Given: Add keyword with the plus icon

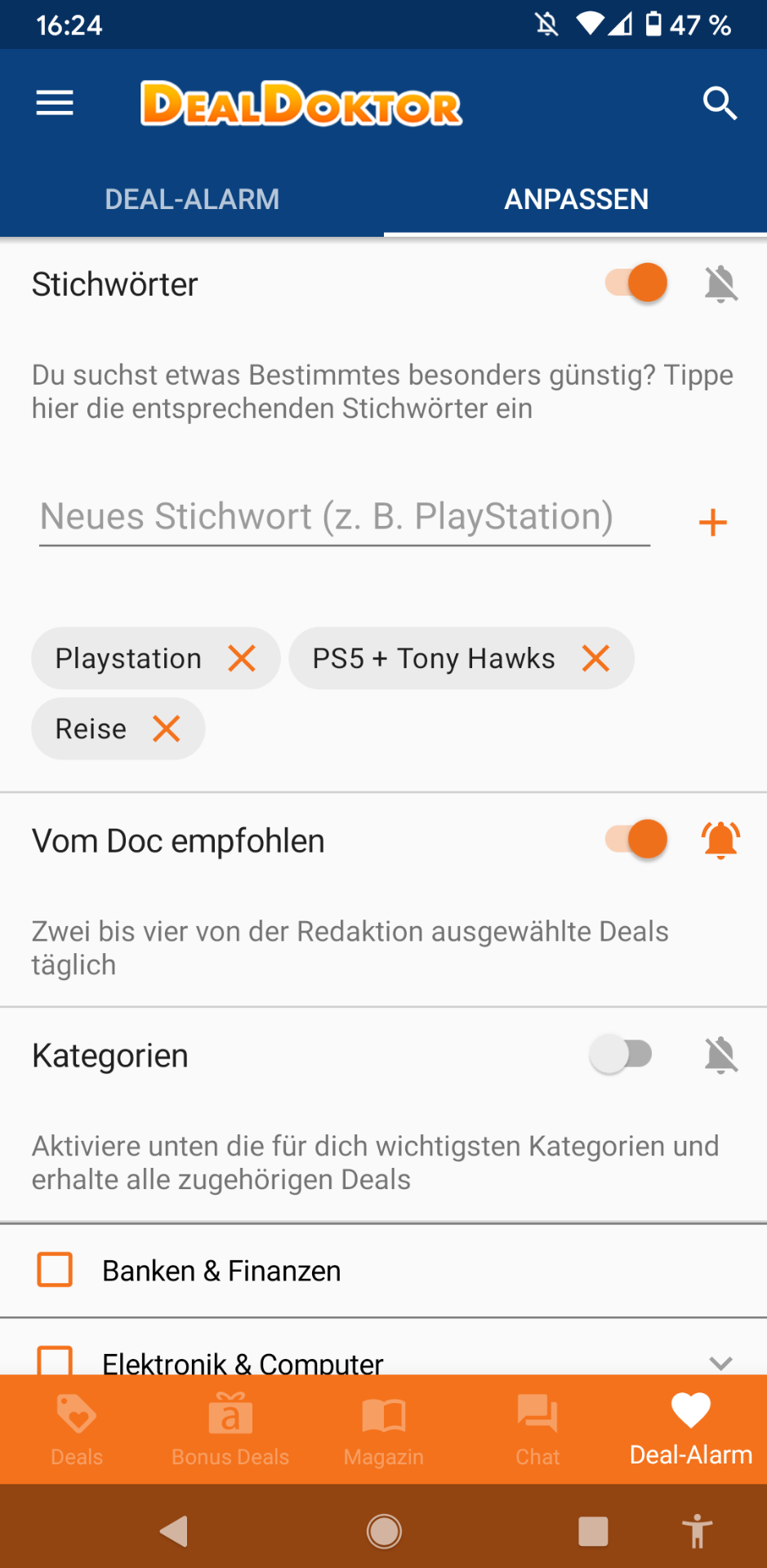Looking at the screenshot, I should click(x=713, y=523).
